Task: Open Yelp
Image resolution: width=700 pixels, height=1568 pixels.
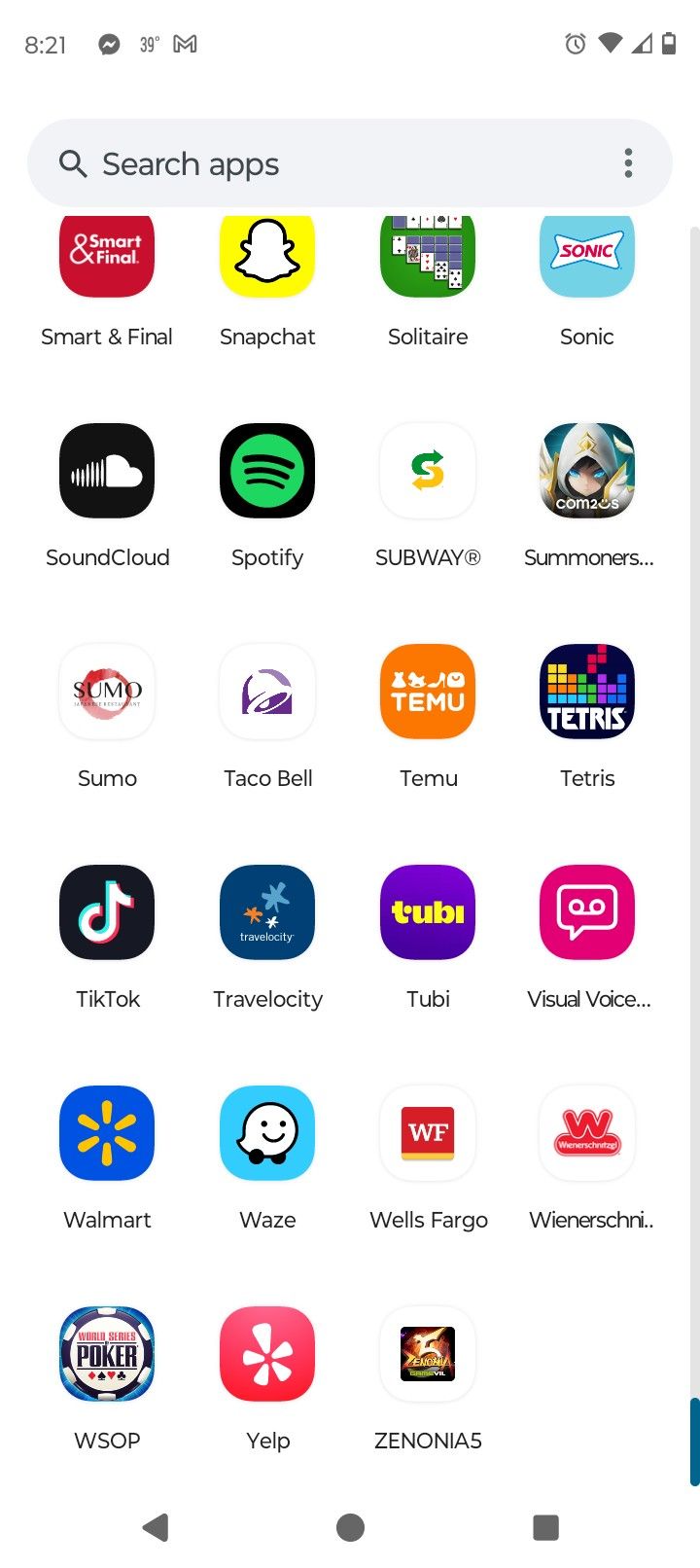Action: [x=267, y=1354]
